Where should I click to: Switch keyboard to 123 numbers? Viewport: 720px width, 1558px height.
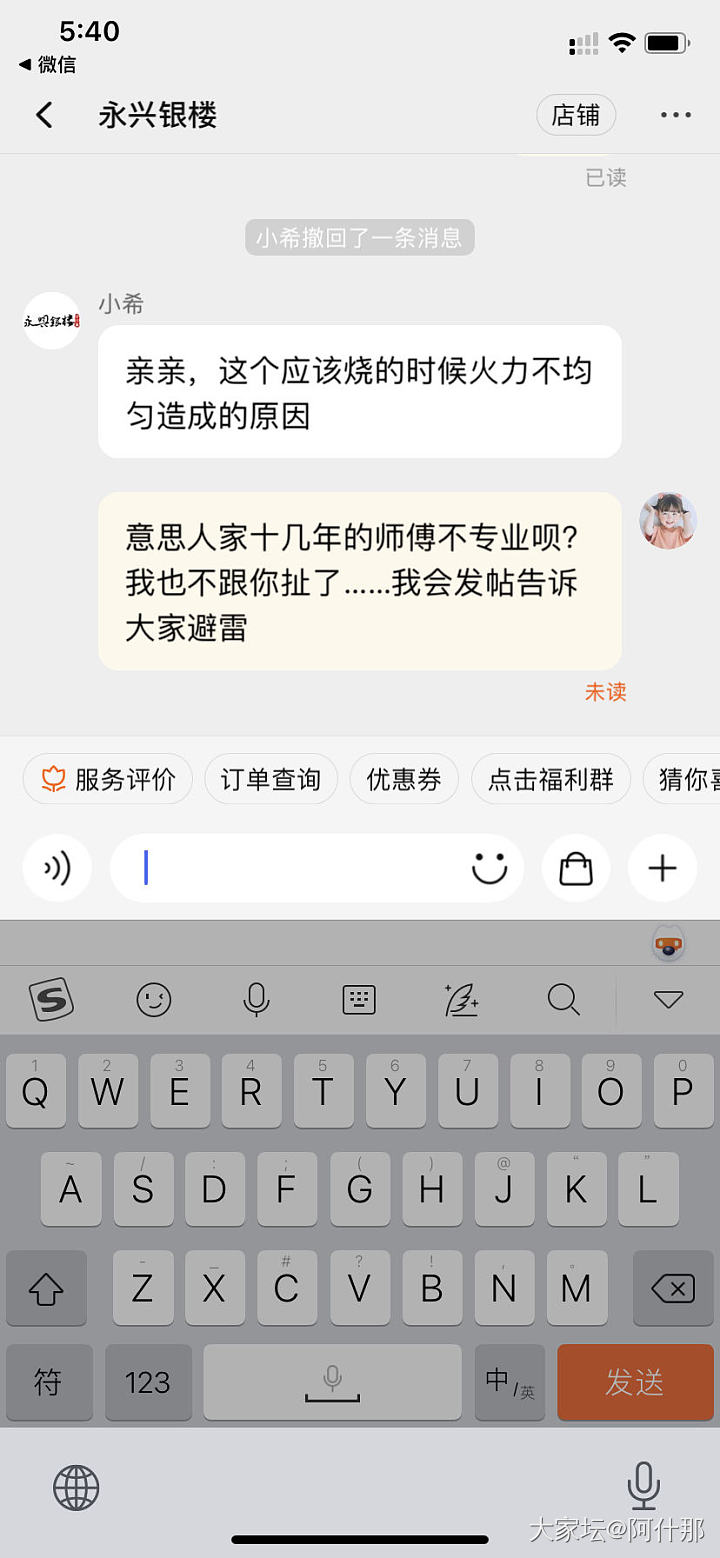[x=148, y=1382]
